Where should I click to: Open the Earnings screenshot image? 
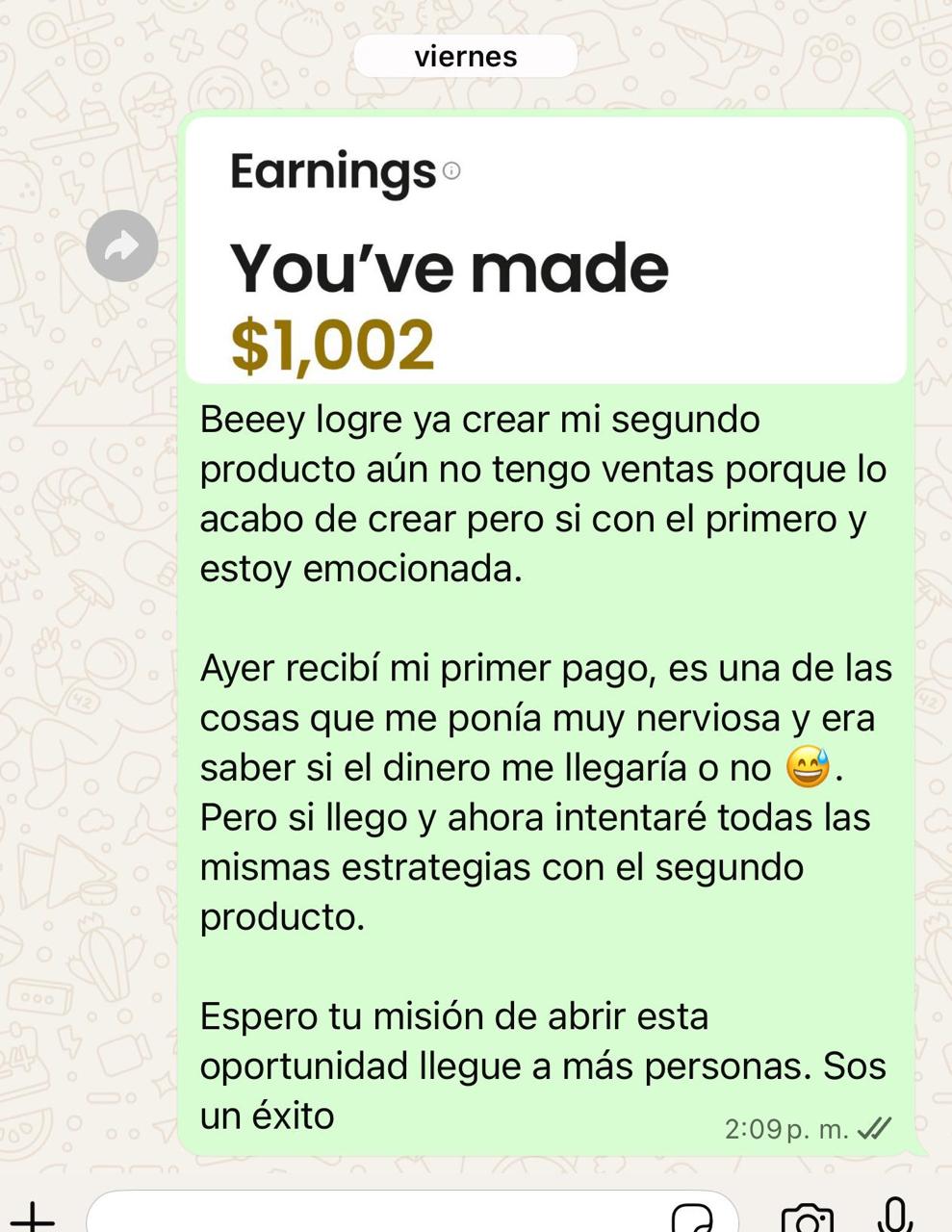(x=546, y=250)
